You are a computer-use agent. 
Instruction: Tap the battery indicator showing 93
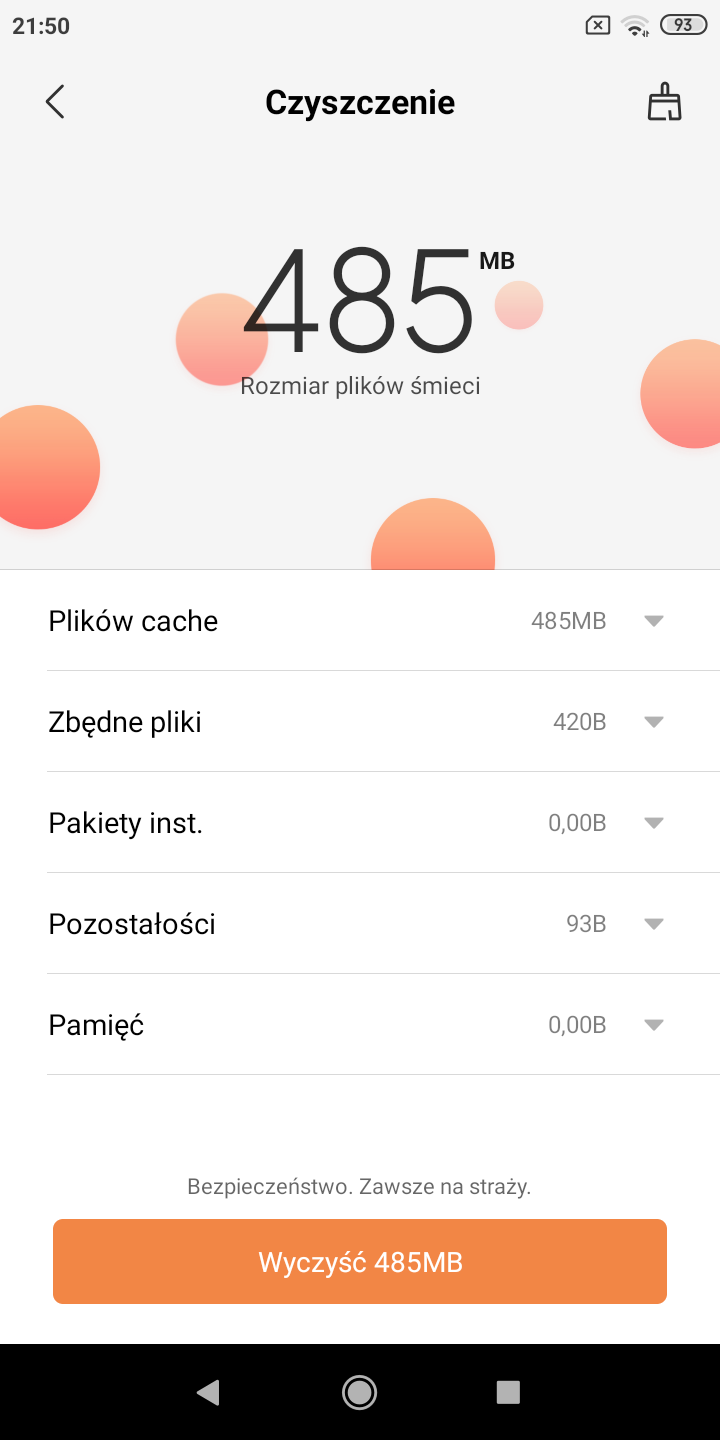coord(681,25)
